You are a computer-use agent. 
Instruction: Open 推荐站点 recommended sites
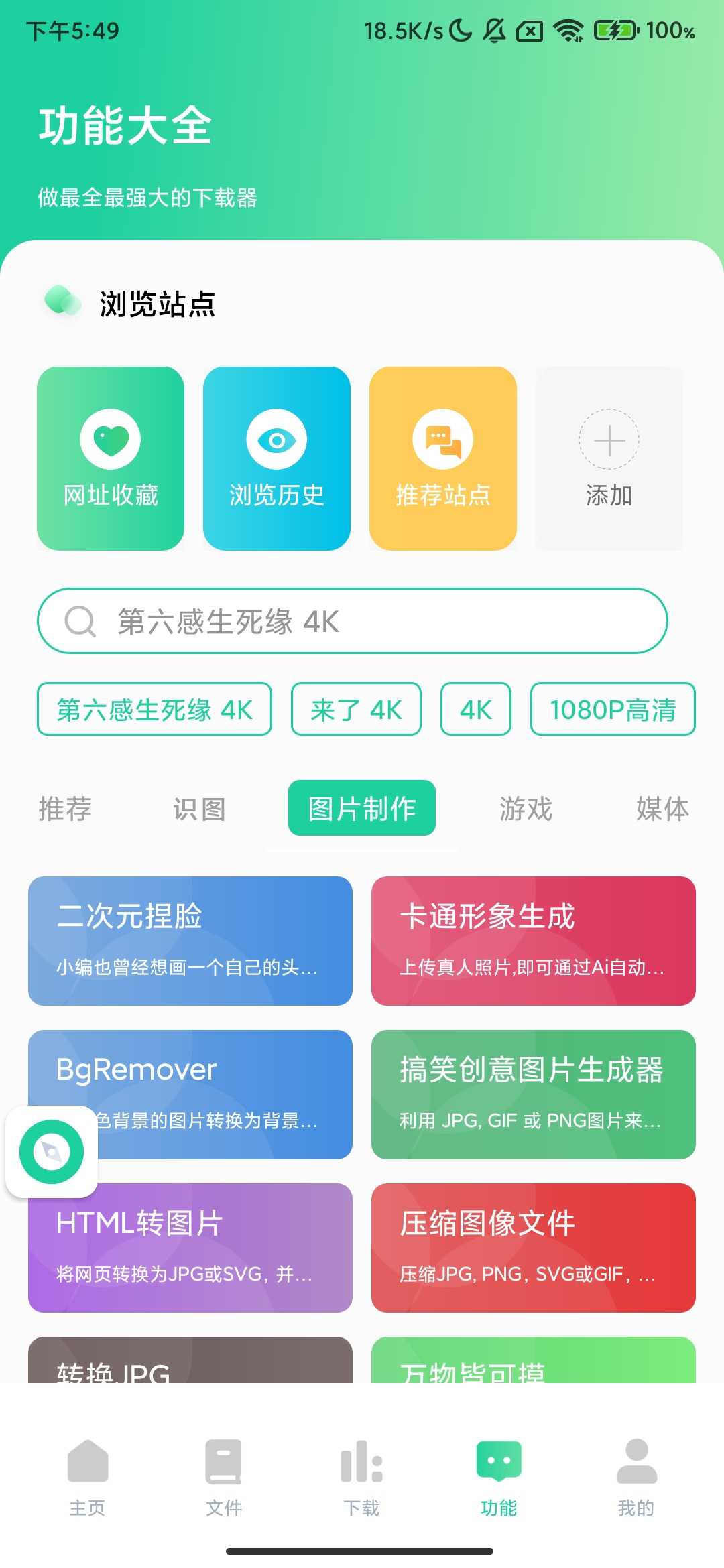442,458
